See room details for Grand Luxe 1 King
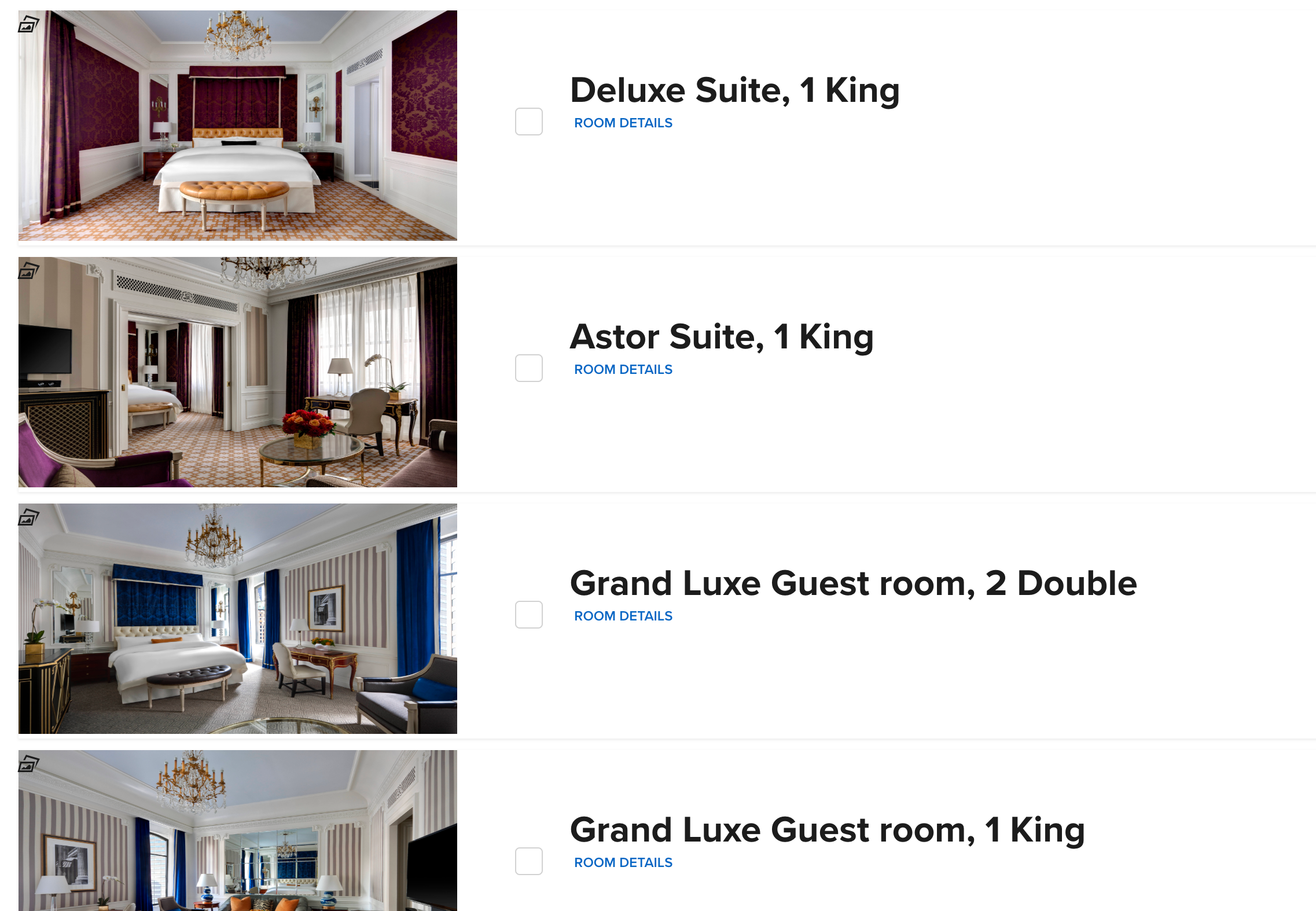Screen dimensions: 1316x911 [x=623, y=862]
